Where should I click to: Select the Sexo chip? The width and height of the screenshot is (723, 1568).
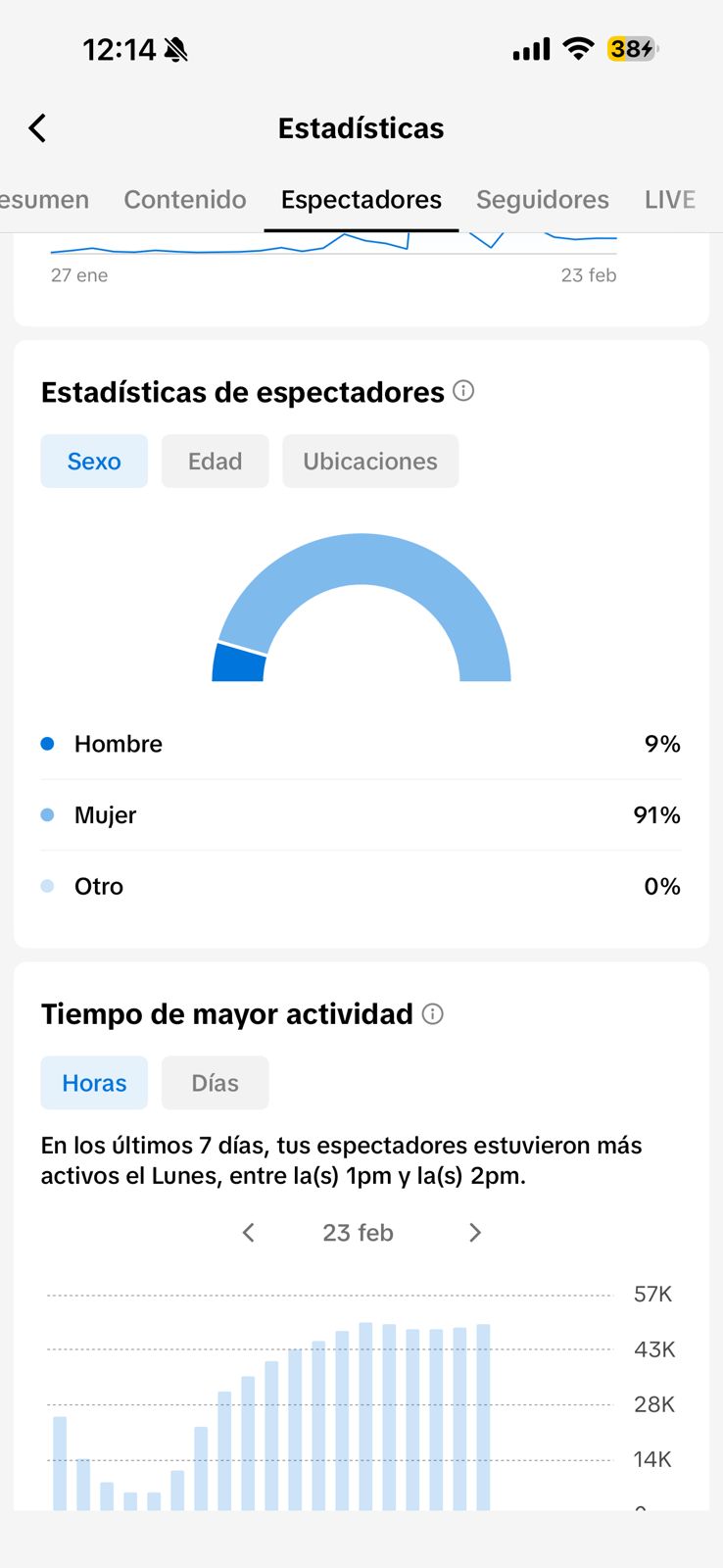click(x=94, y=462)
